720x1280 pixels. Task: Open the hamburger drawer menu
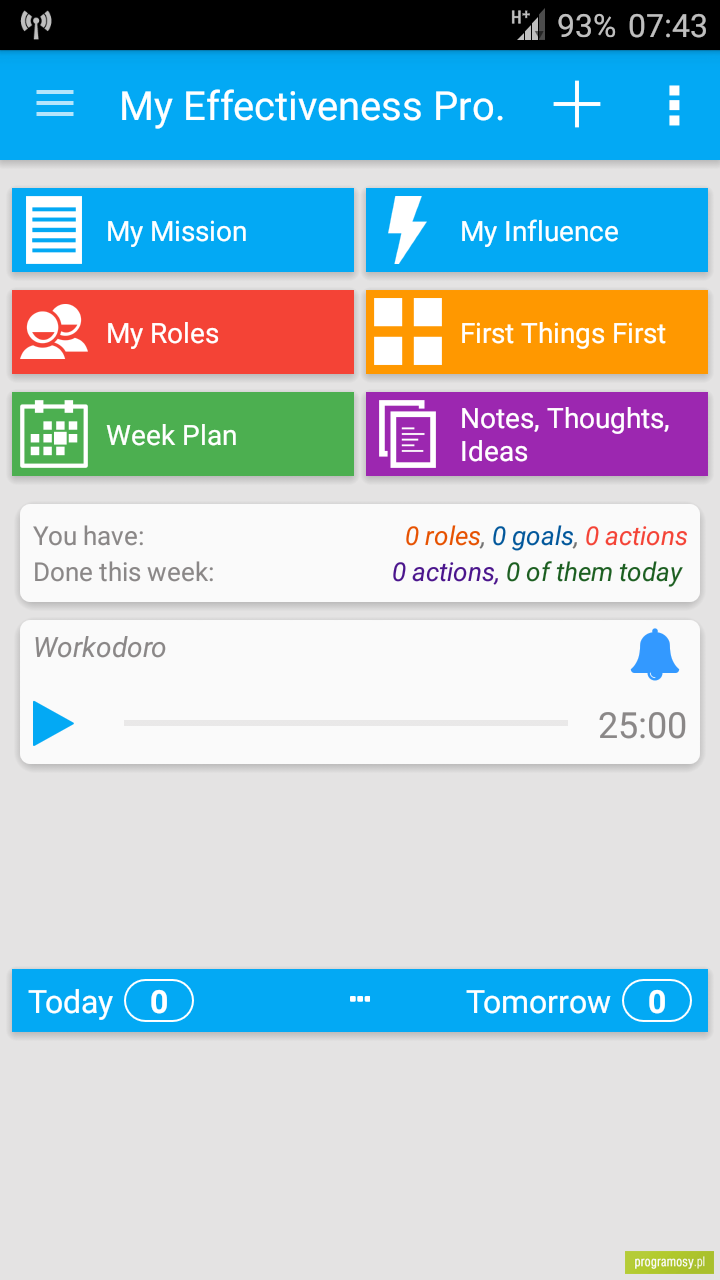point(55,104)
